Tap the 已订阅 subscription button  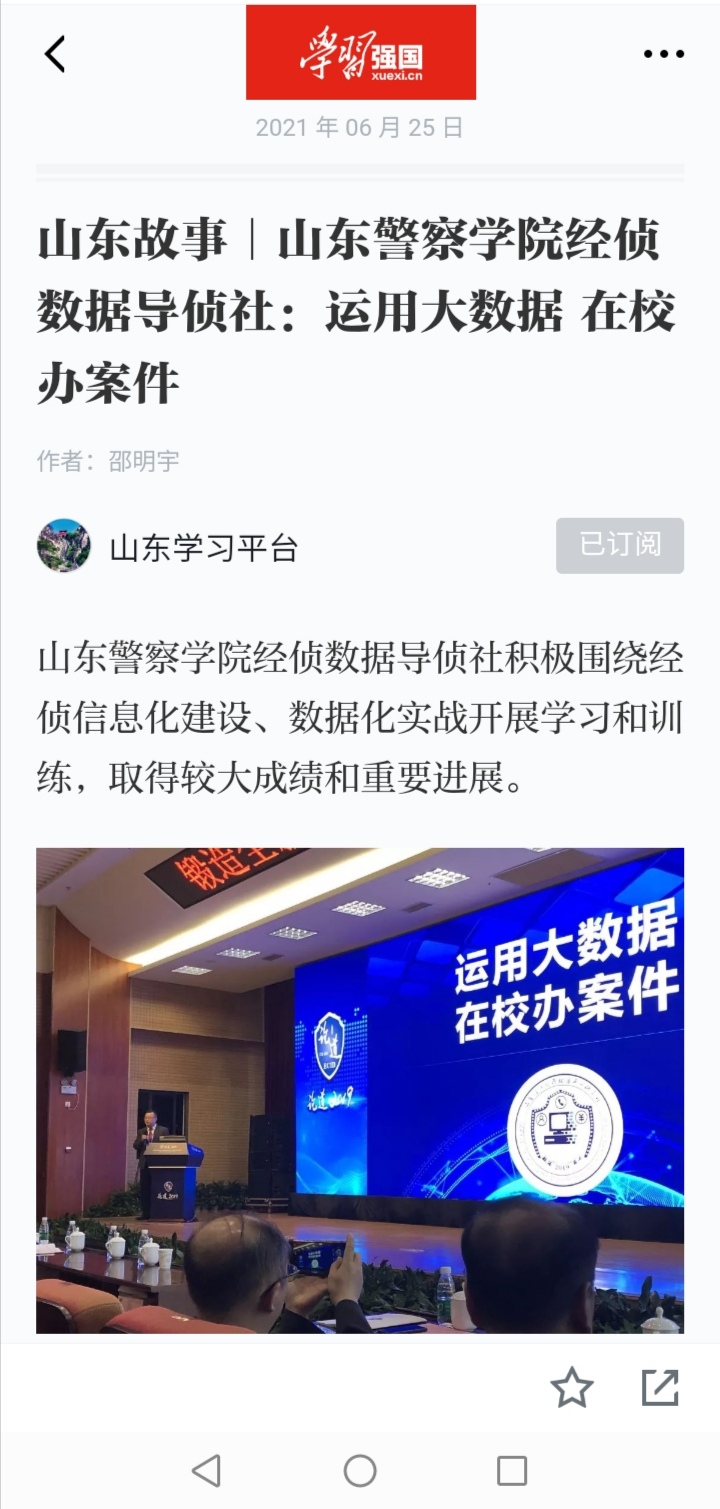pyautogui.click(x=620, y=545)
